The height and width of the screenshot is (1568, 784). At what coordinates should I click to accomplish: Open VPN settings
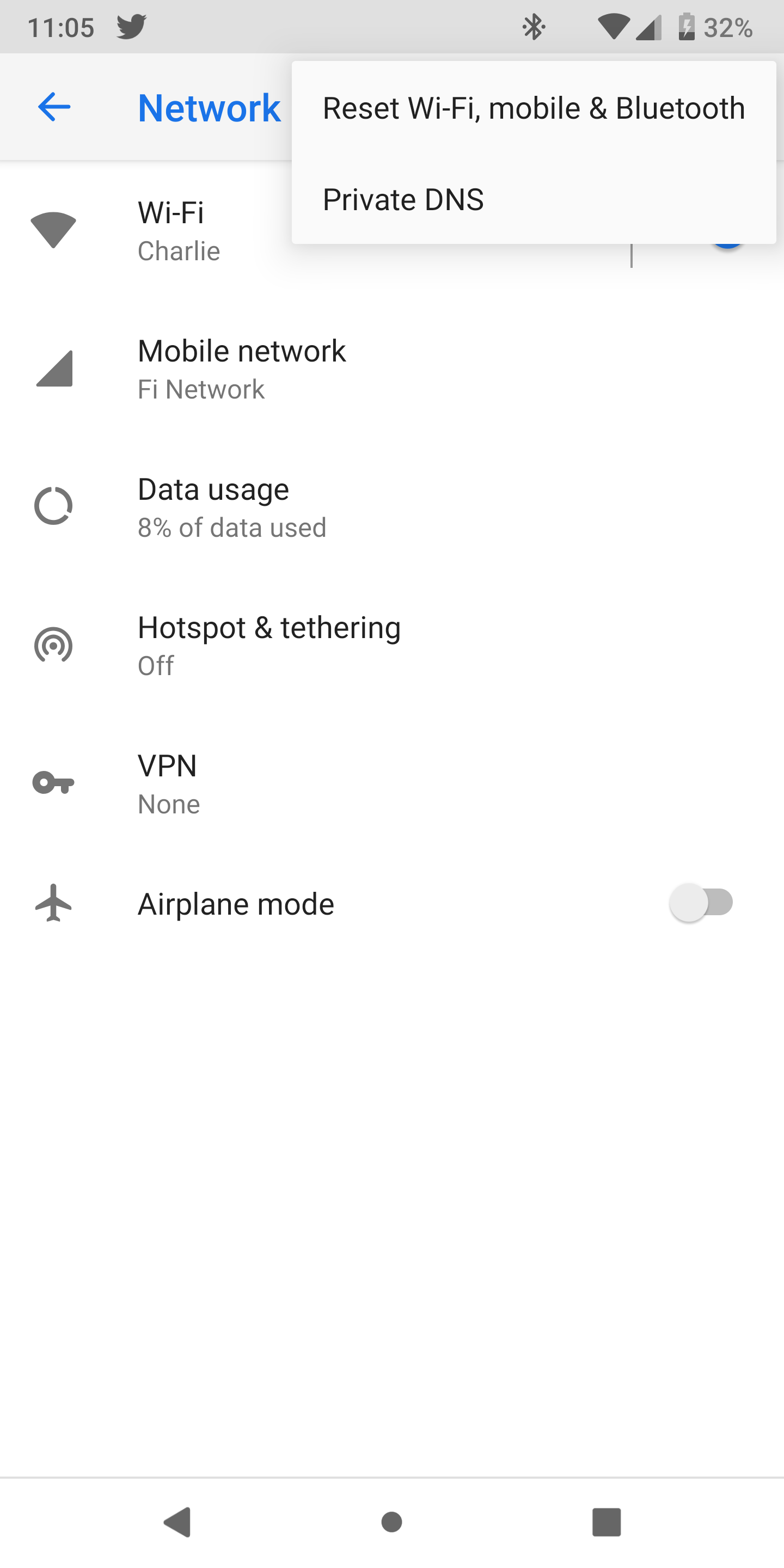[392, 783]
